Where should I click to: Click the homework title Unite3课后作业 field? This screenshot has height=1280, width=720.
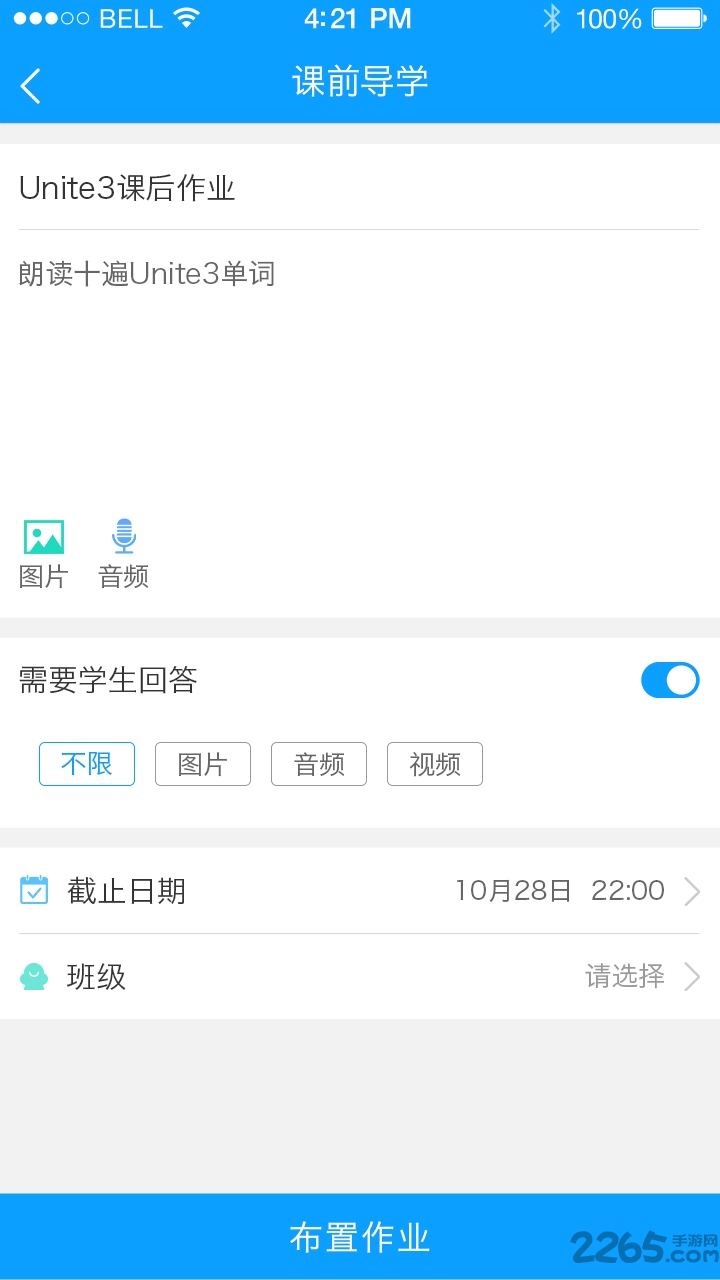[x=128, y=189]
